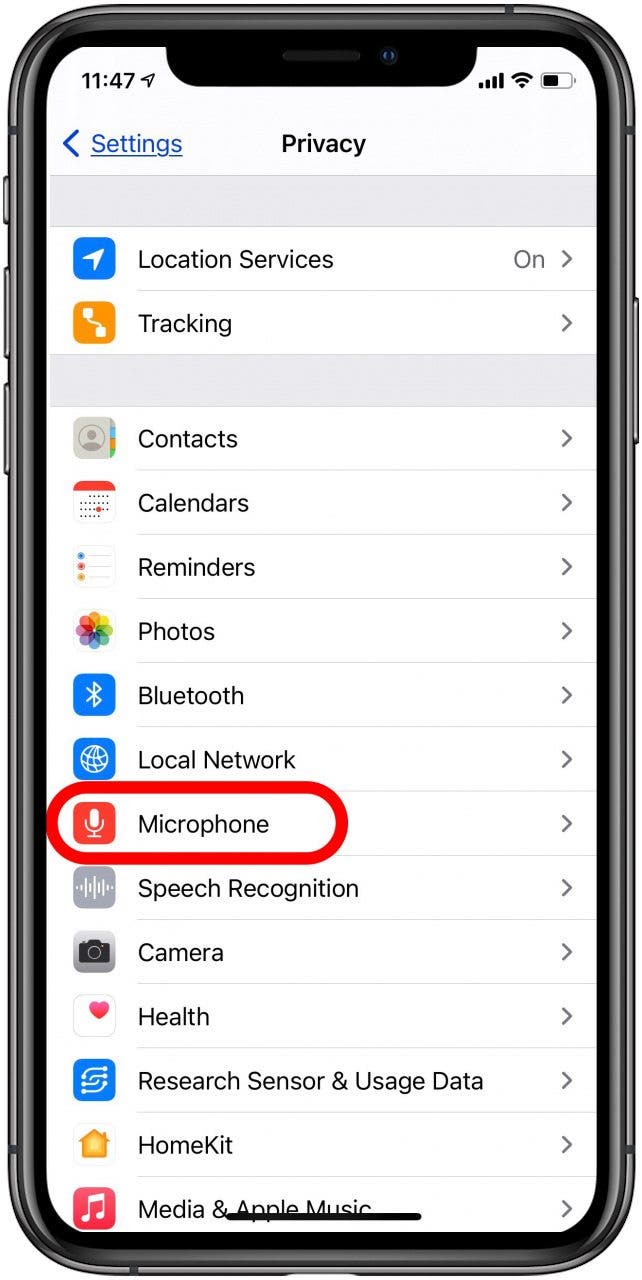Open Research Sensor & Usage Data
Image resolution: width=642 pixels, height=1280 pixels.
coord(322,1081)
